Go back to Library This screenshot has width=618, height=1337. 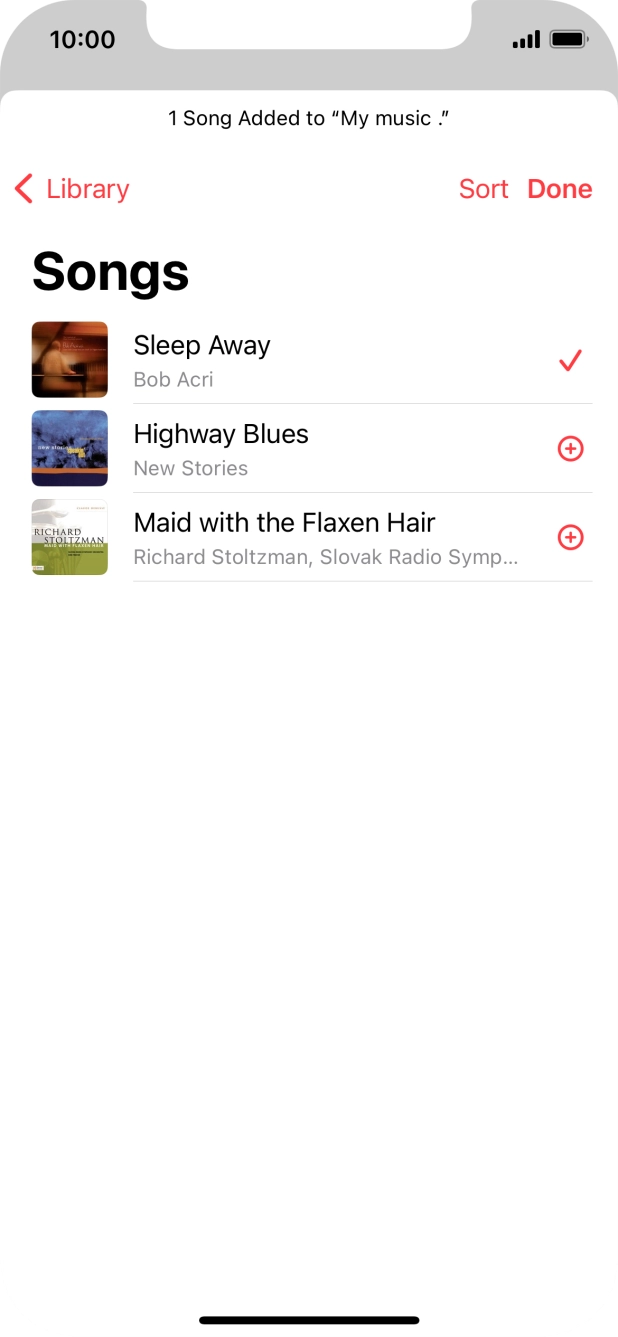click(x=73, y=189)
